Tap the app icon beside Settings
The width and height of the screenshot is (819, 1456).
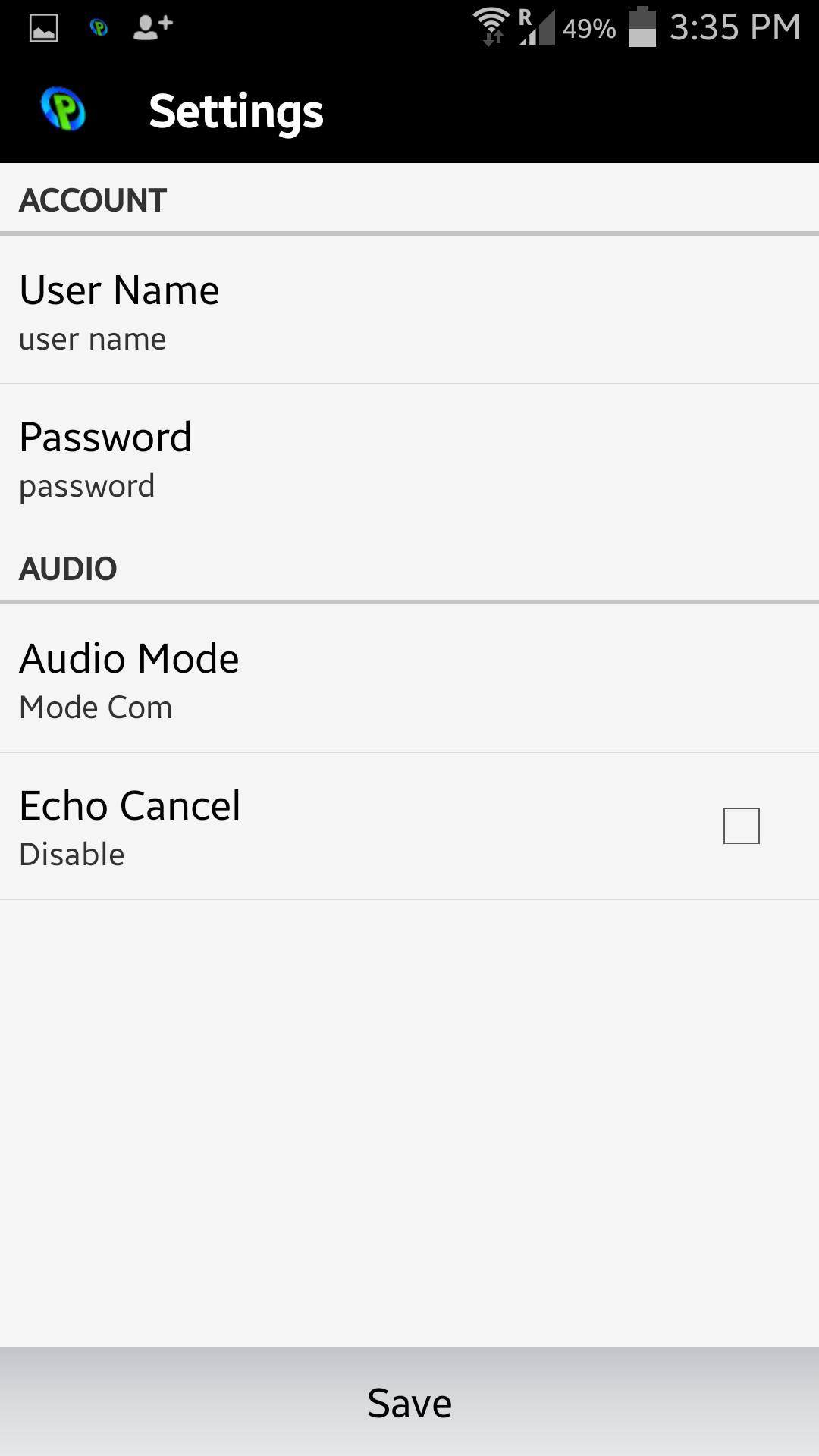pyautogui.click(x=63, y=110)
